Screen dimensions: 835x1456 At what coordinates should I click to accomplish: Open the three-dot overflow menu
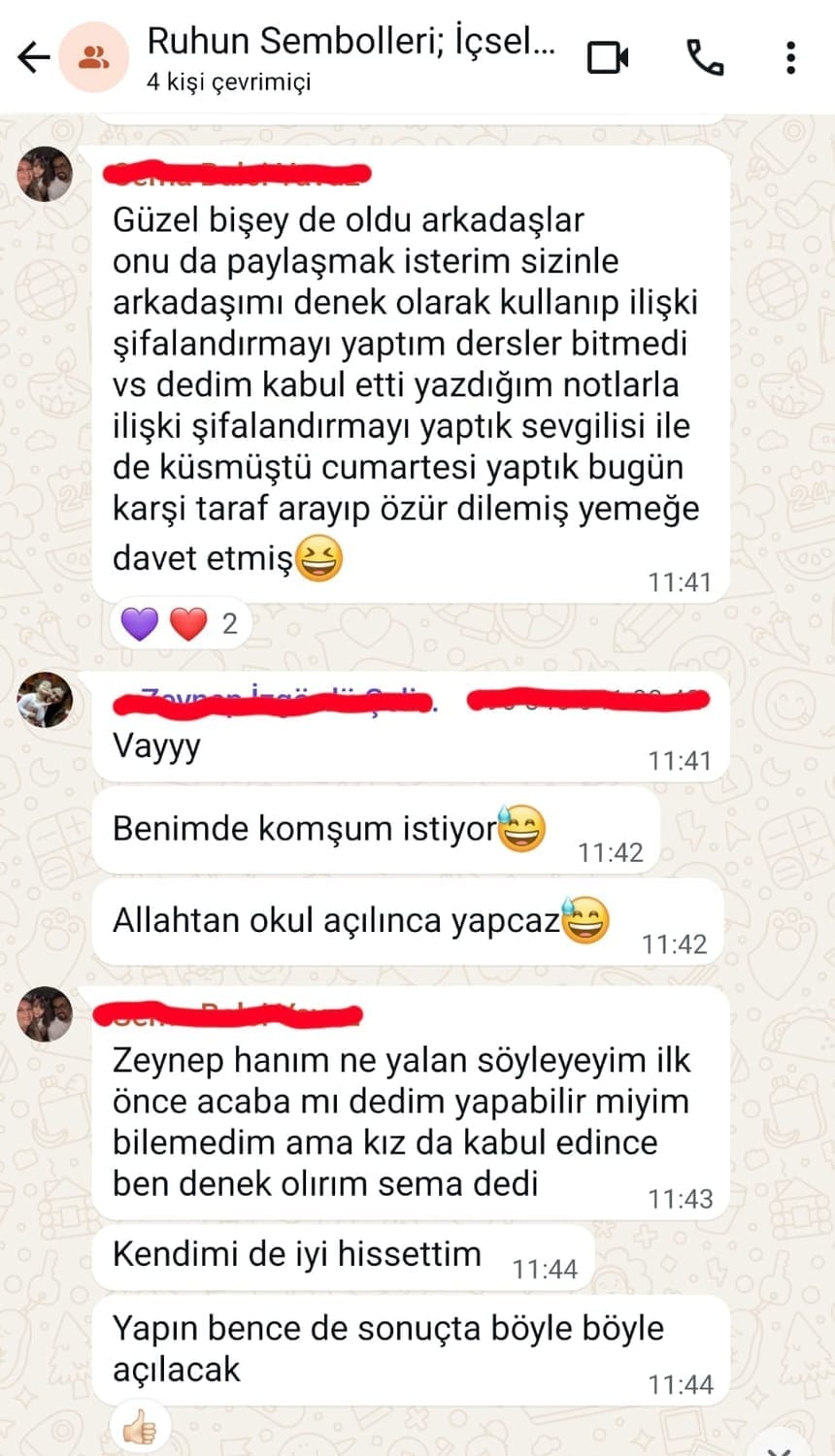click(791, 57)
